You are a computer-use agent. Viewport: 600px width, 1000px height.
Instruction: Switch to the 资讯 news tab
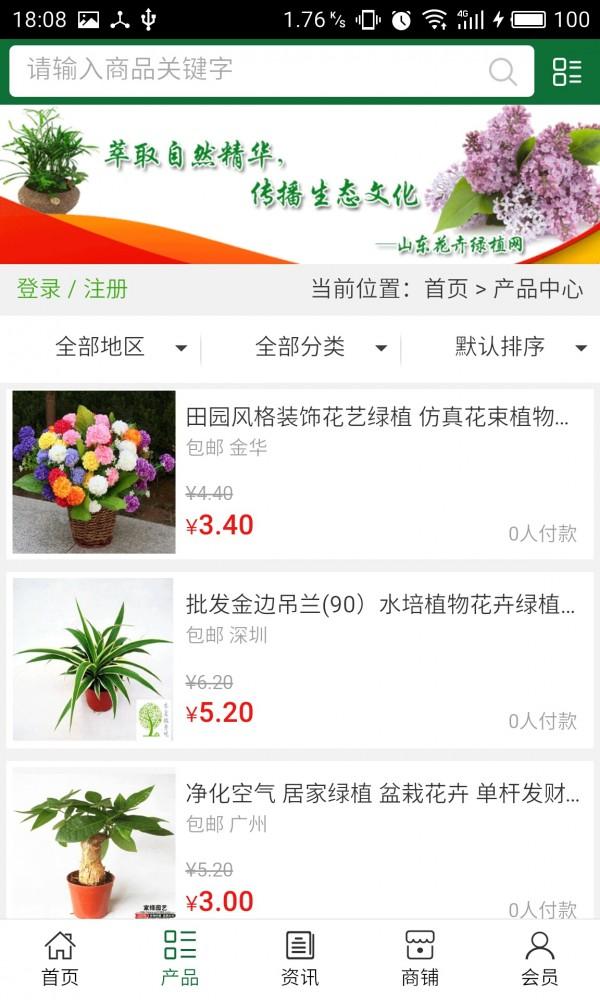click(300, 958)
